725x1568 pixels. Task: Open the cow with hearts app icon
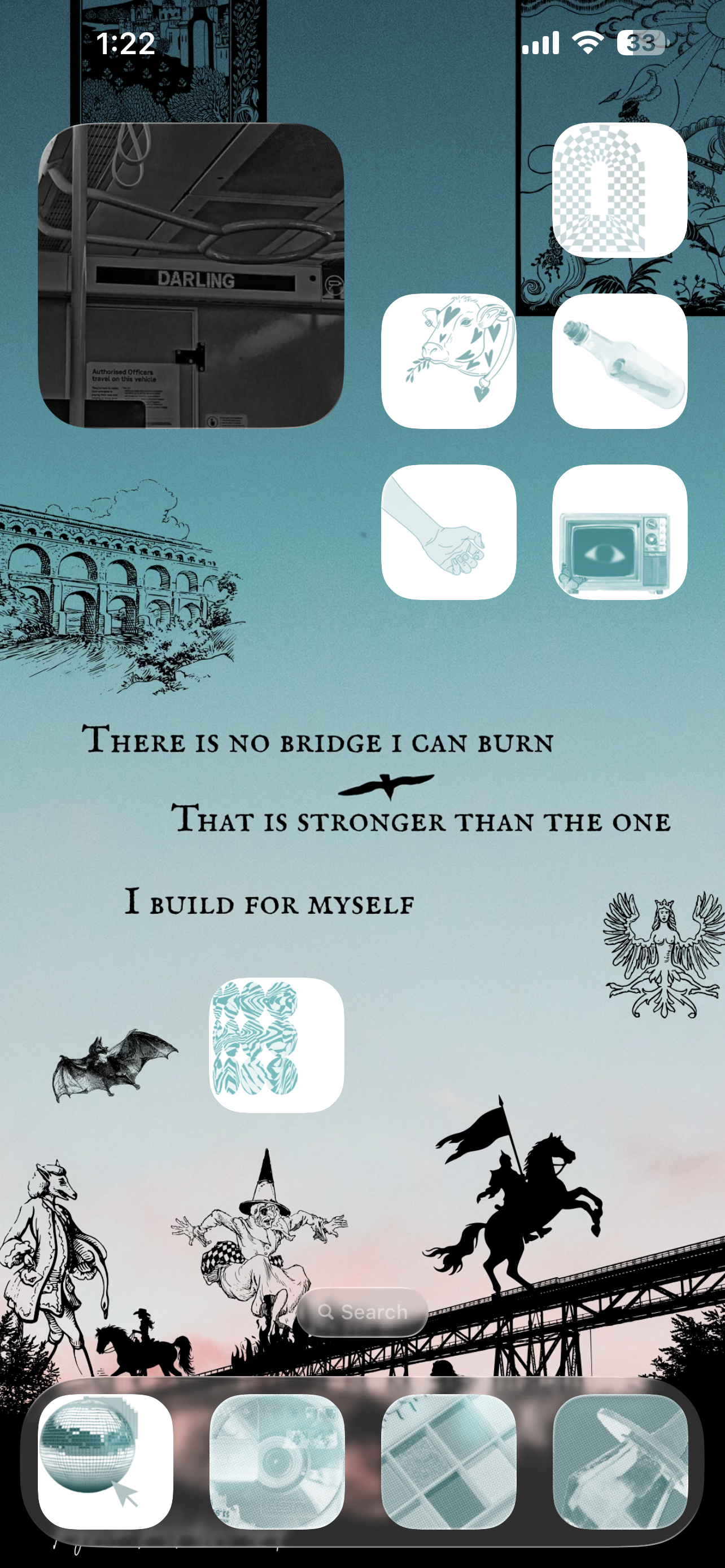449,361
